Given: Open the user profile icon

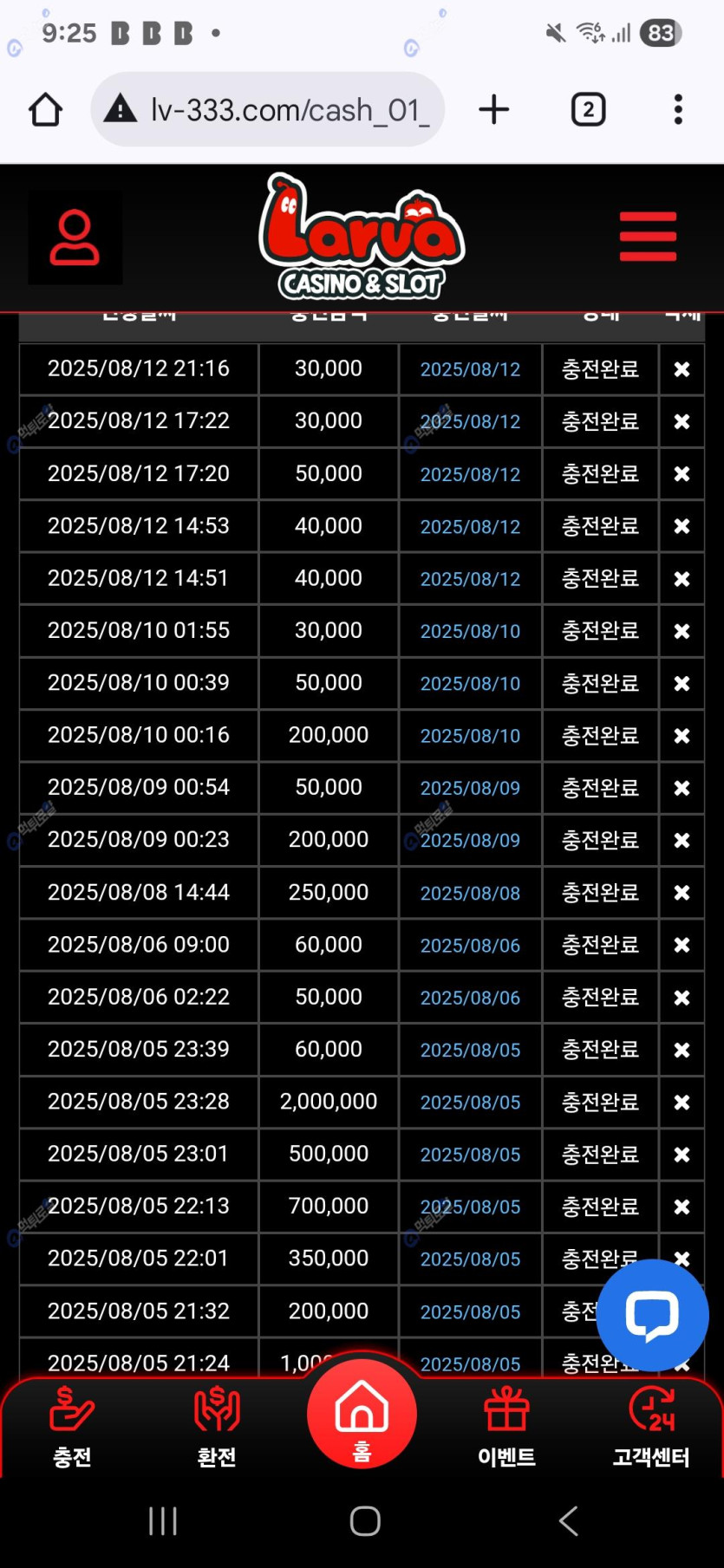Looking at the screenshot, I should pos(75,237).
